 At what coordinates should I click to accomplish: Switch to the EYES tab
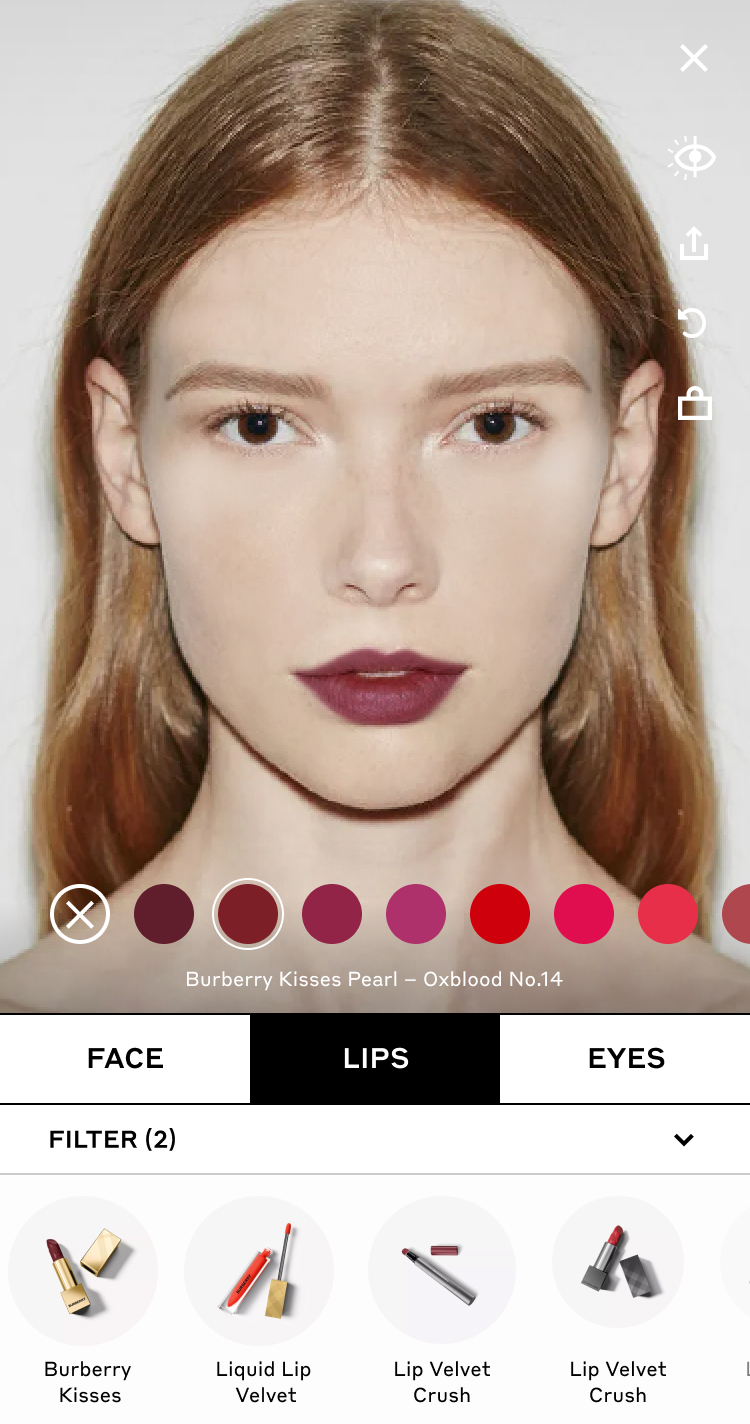(626, 1059)
